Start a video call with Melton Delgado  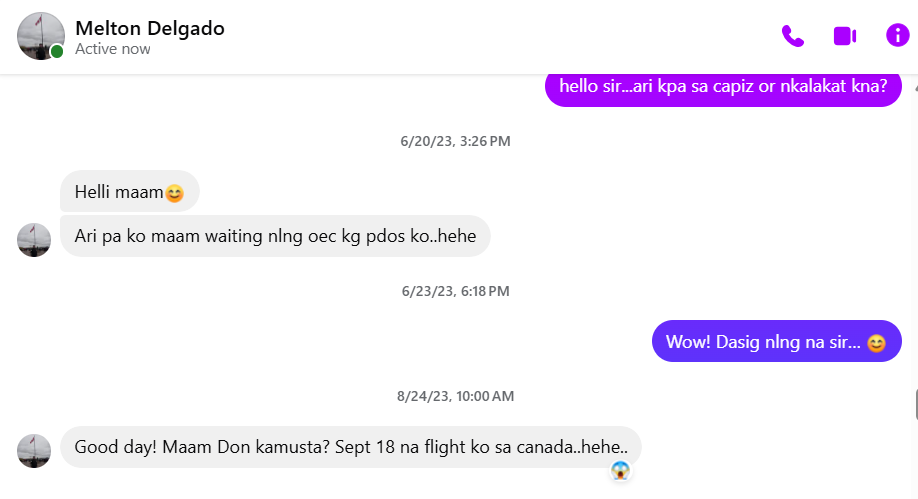tap(845, 36)
